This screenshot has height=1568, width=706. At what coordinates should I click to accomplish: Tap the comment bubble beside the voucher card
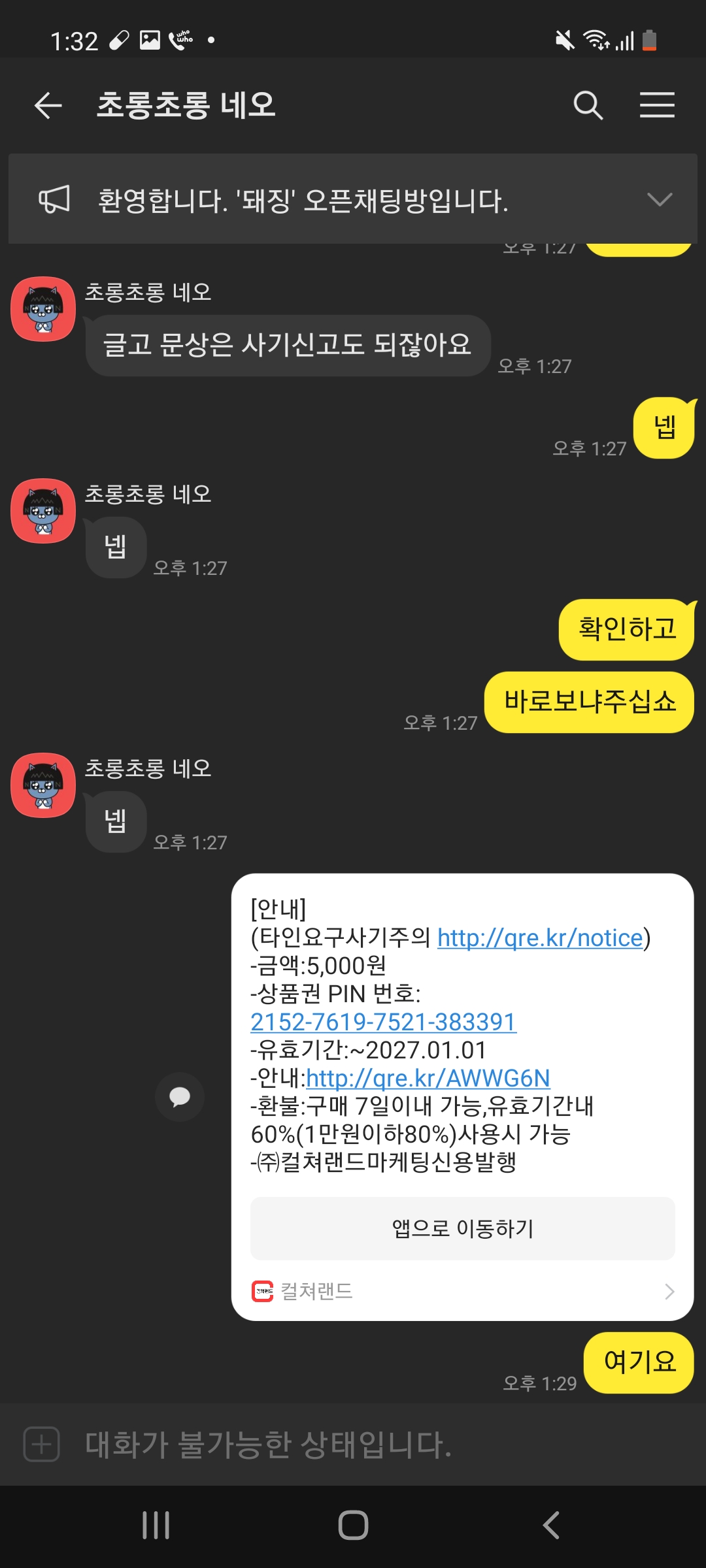[x=180, y=1097]
